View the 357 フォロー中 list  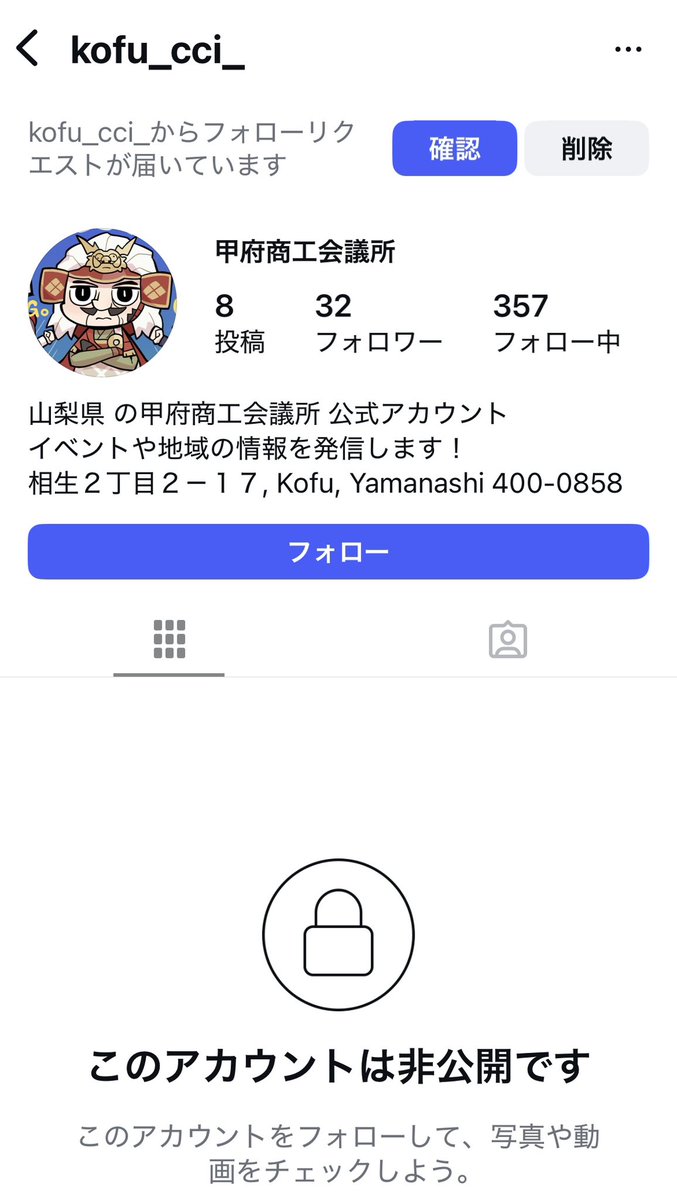coord(556,322)
